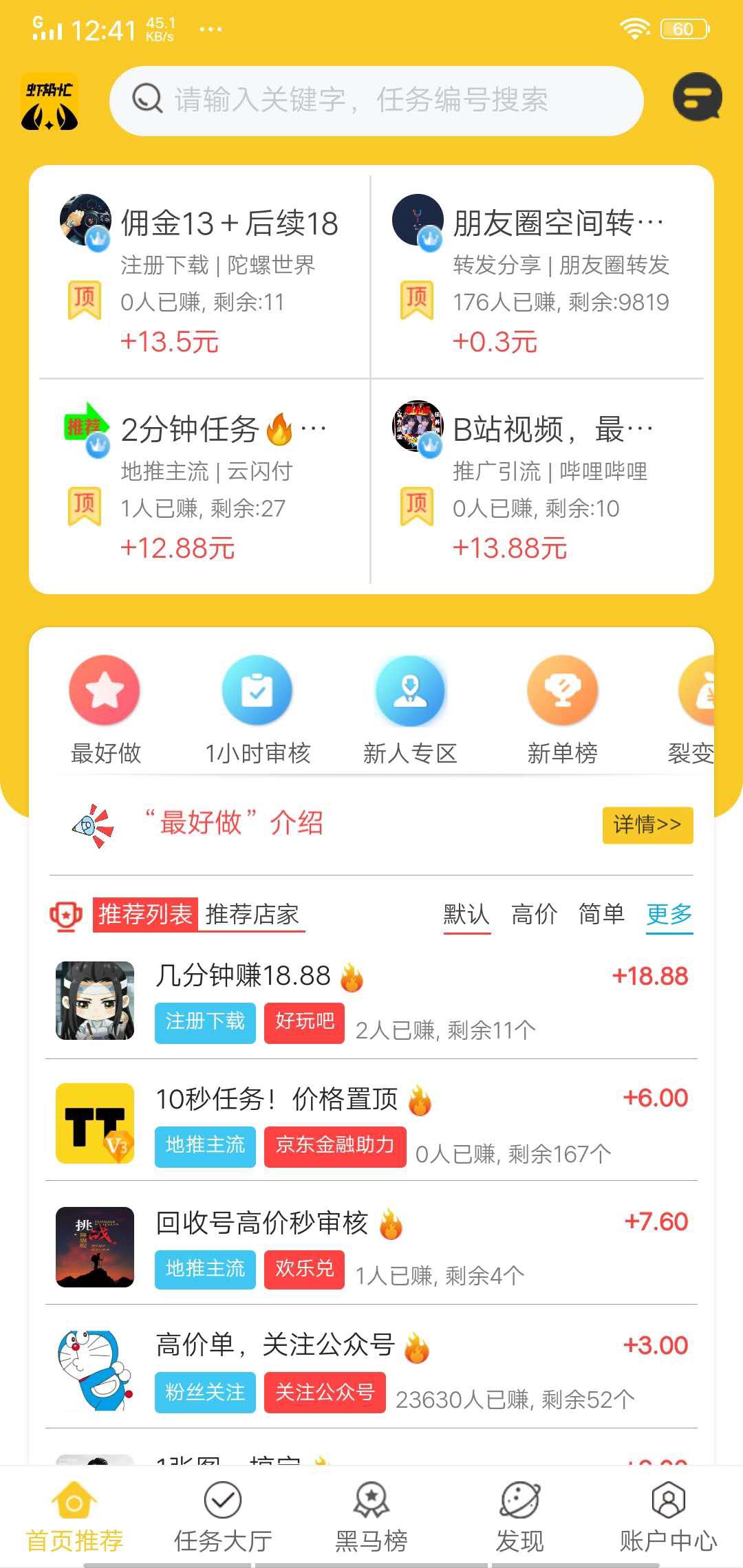Screen dimensions: 743x1568
Task: Select the 默认 sorting option
Action: tap(467, 915)
